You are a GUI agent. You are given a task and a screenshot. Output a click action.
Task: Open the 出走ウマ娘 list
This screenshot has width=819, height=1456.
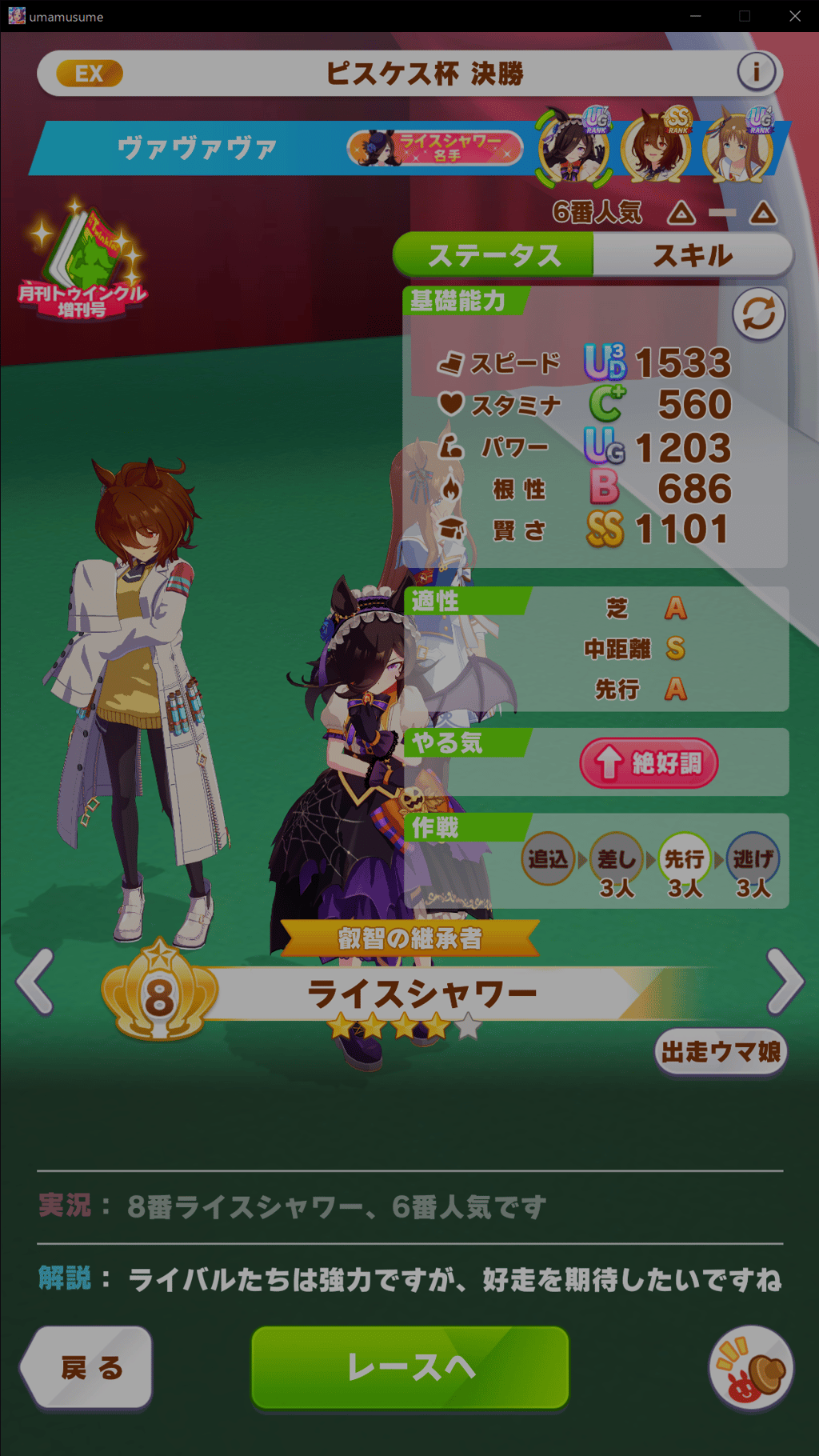721,1052
